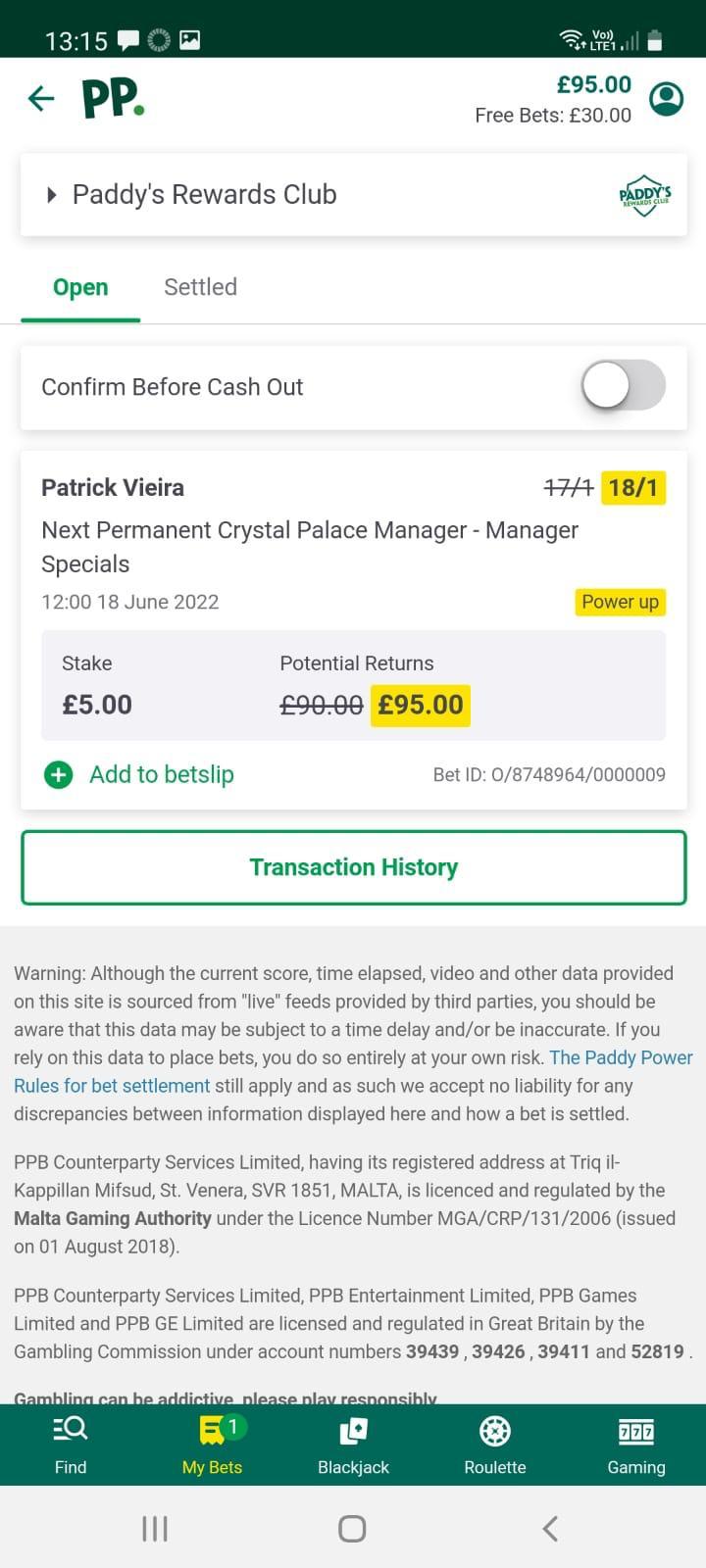Viewport: 706px width, 1568px height.
Task: Open Roulette from bottom bar
Action: [494, 1445]
